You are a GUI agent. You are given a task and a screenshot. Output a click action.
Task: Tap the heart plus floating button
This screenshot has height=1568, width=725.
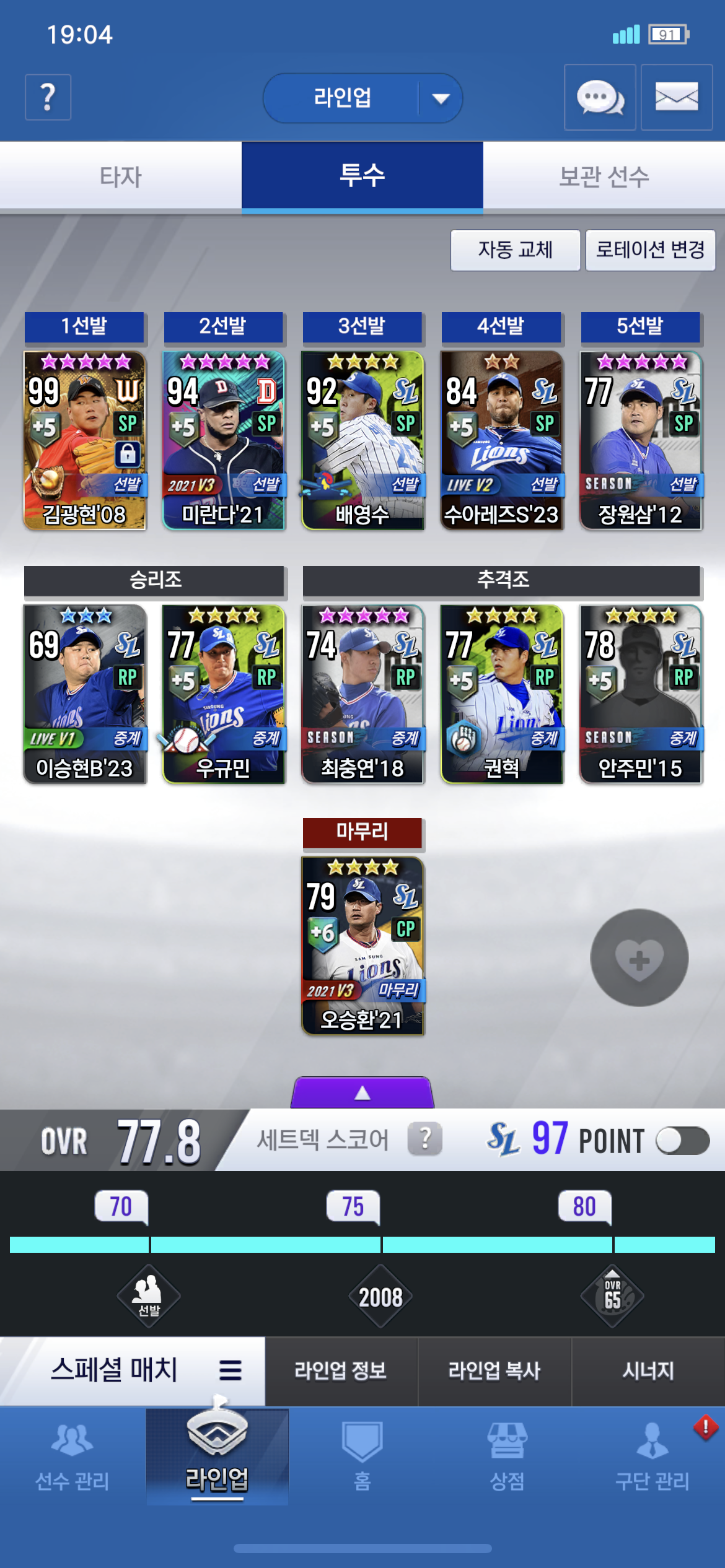pyautogui.click(x=639, y=957)
